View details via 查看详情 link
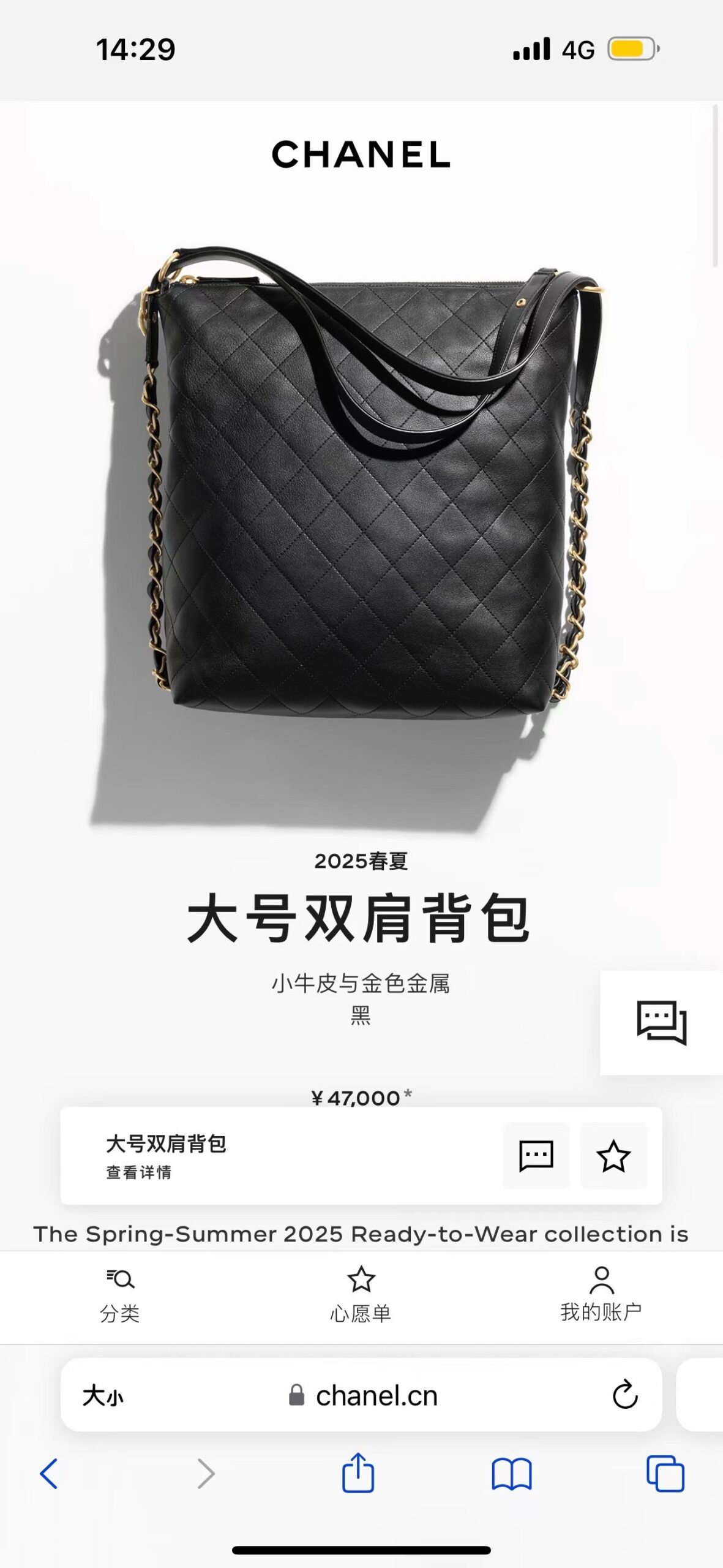 [139, 1172]
